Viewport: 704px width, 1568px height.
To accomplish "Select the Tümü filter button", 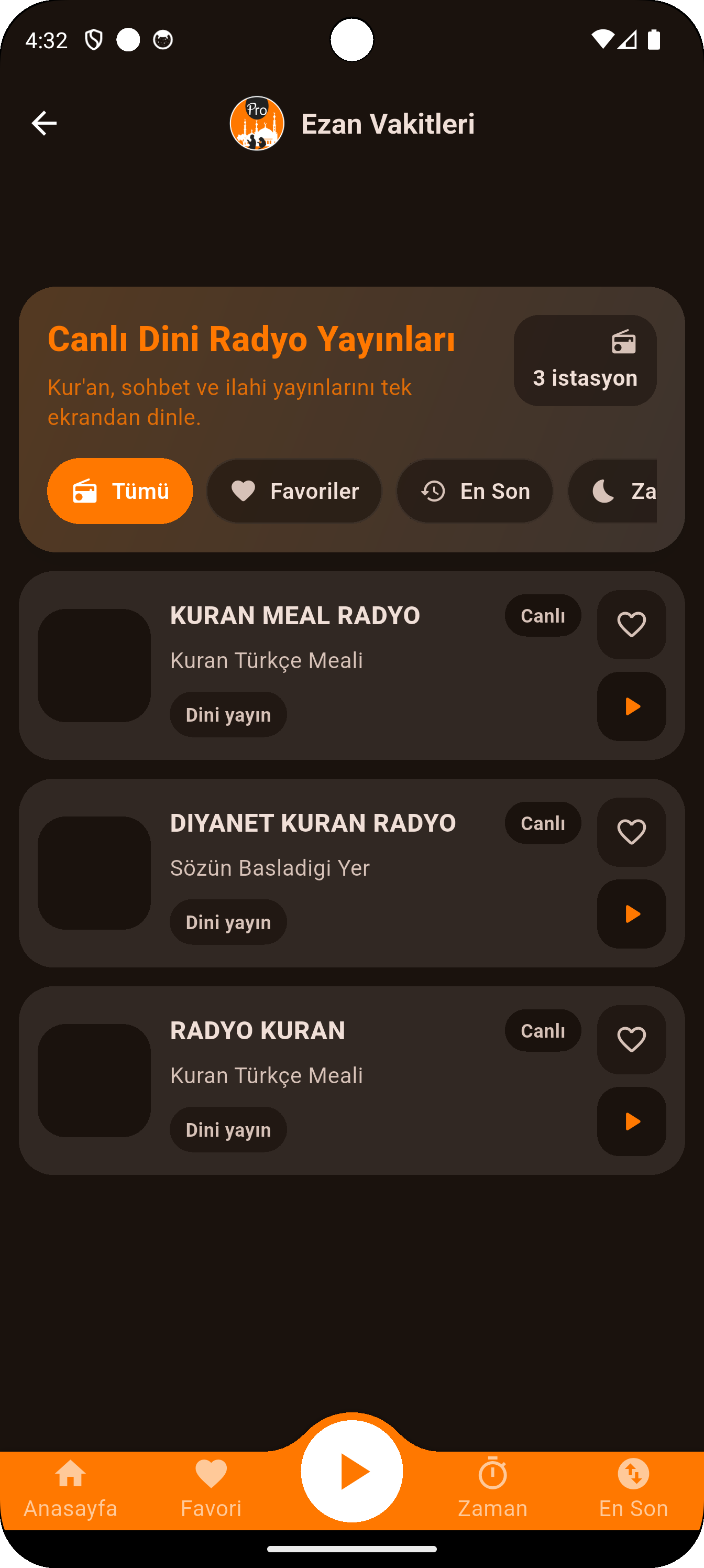I will click(x=119, y=491).
